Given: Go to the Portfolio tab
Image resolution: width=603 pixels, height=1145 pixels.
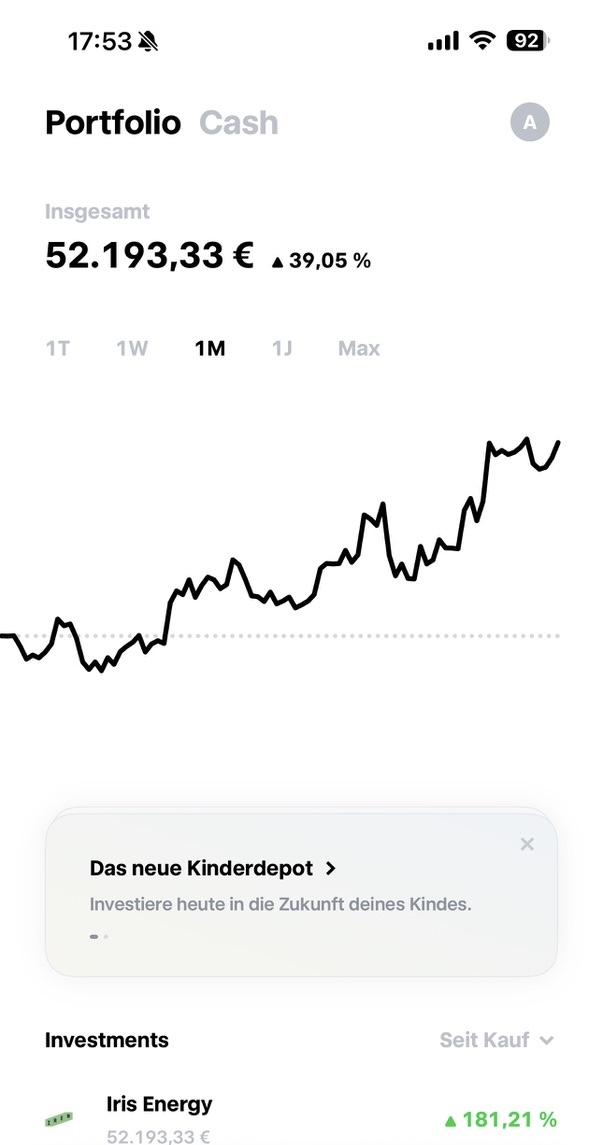Looking at the screenshot, I should (113, 123).
